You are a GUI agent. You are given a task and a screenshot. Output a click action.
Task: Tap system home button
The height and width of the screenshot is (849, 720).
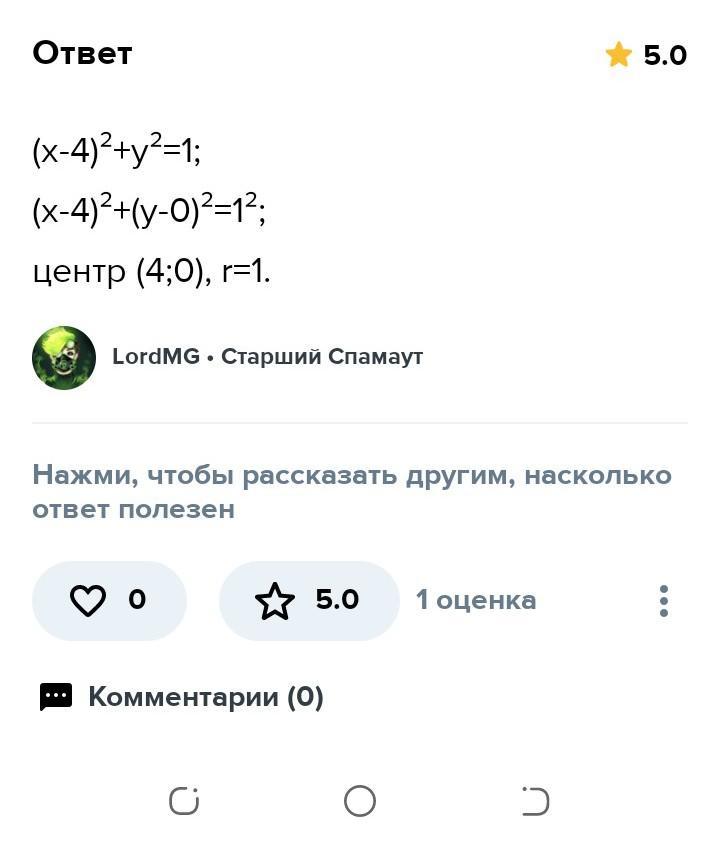tap(360, 801)
